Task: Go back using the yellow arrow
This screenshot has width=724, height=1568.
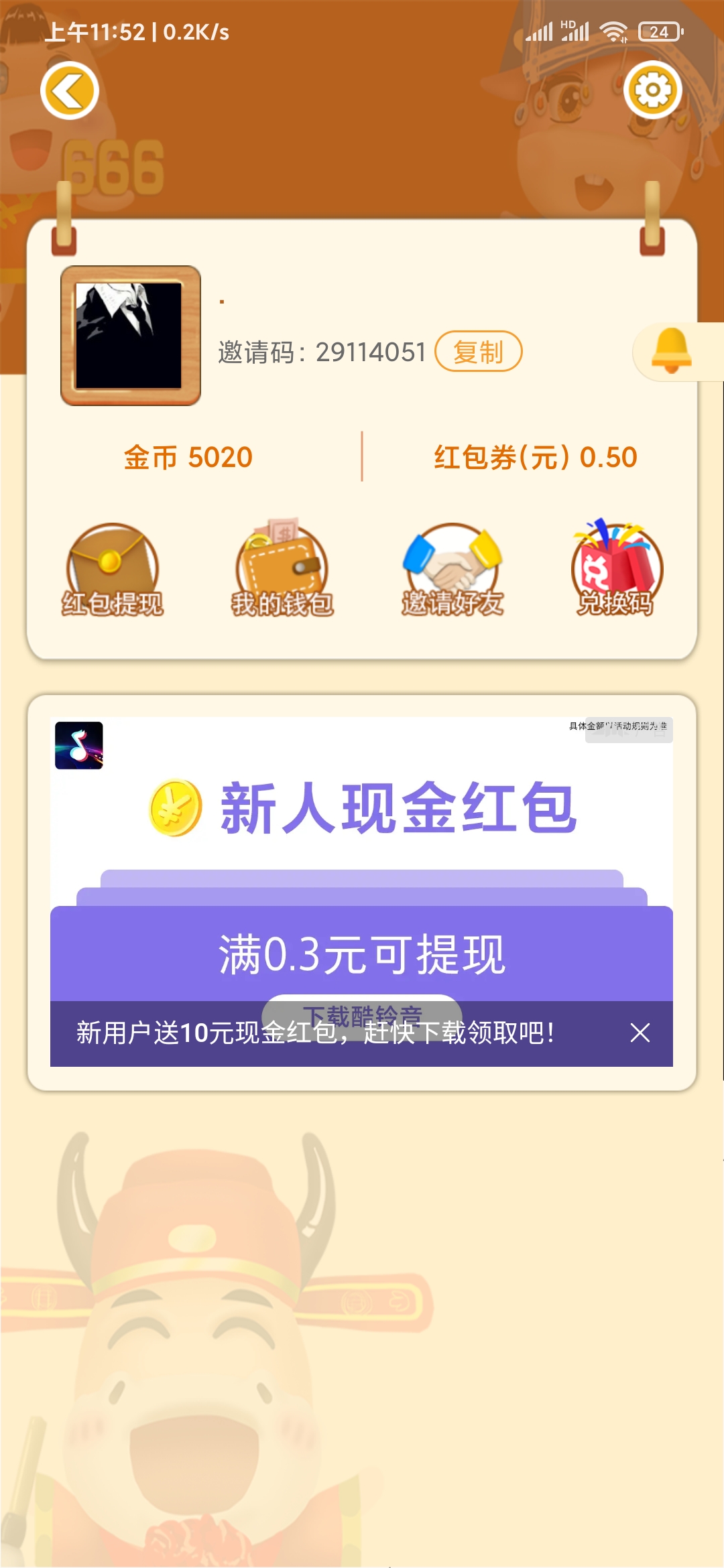Action: 70,90
